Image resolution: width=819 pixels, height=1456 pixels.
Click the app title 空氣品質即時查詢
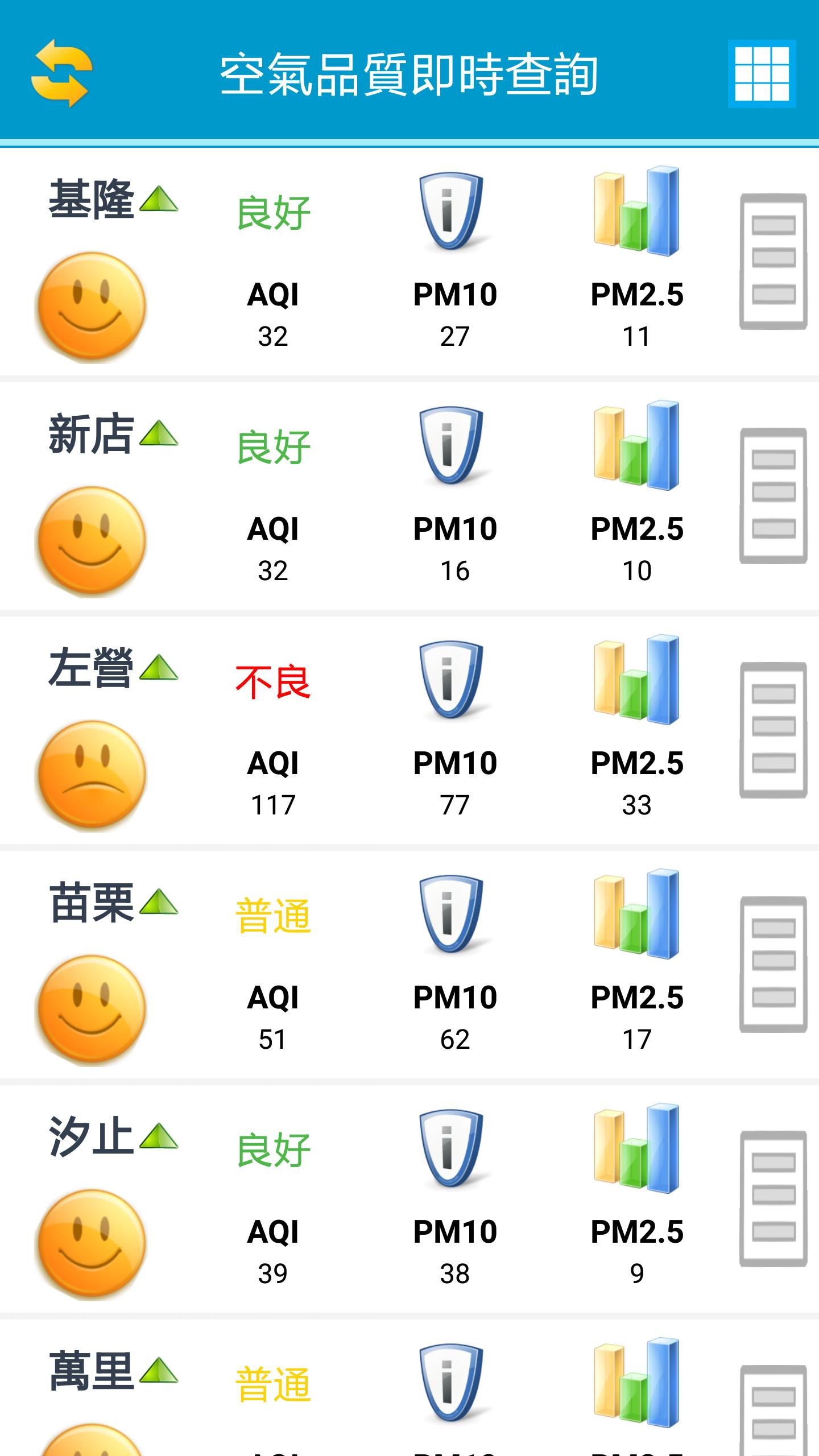(411, 73)
